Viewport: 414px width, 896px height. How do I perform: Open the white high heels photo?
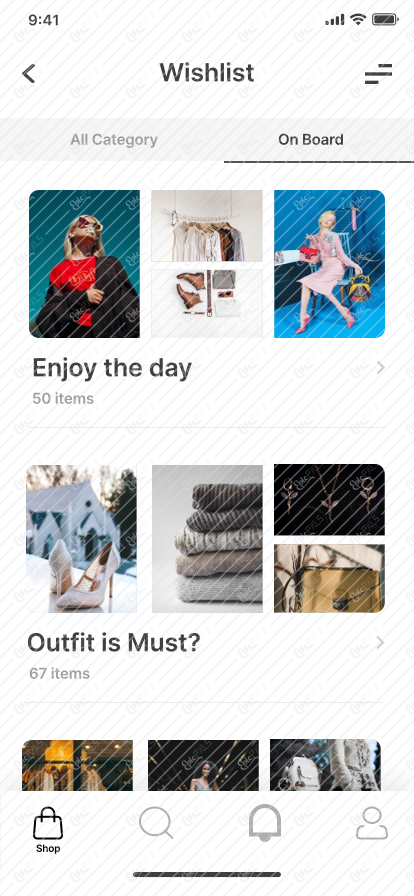[x=82, y=538]
